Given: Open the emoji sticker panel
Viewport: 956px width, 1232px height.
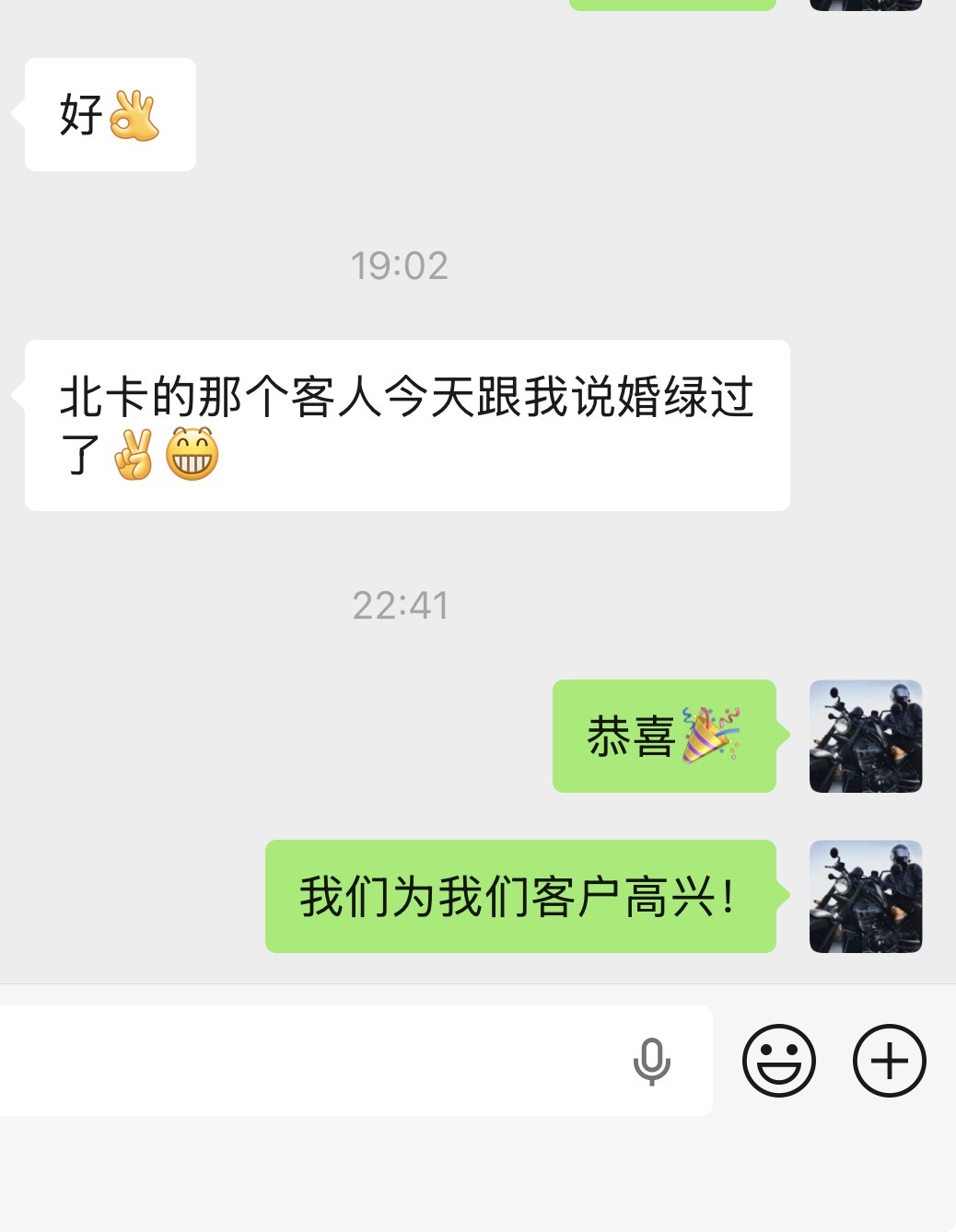Looking at the screenshot, I should pos(779,1061).
